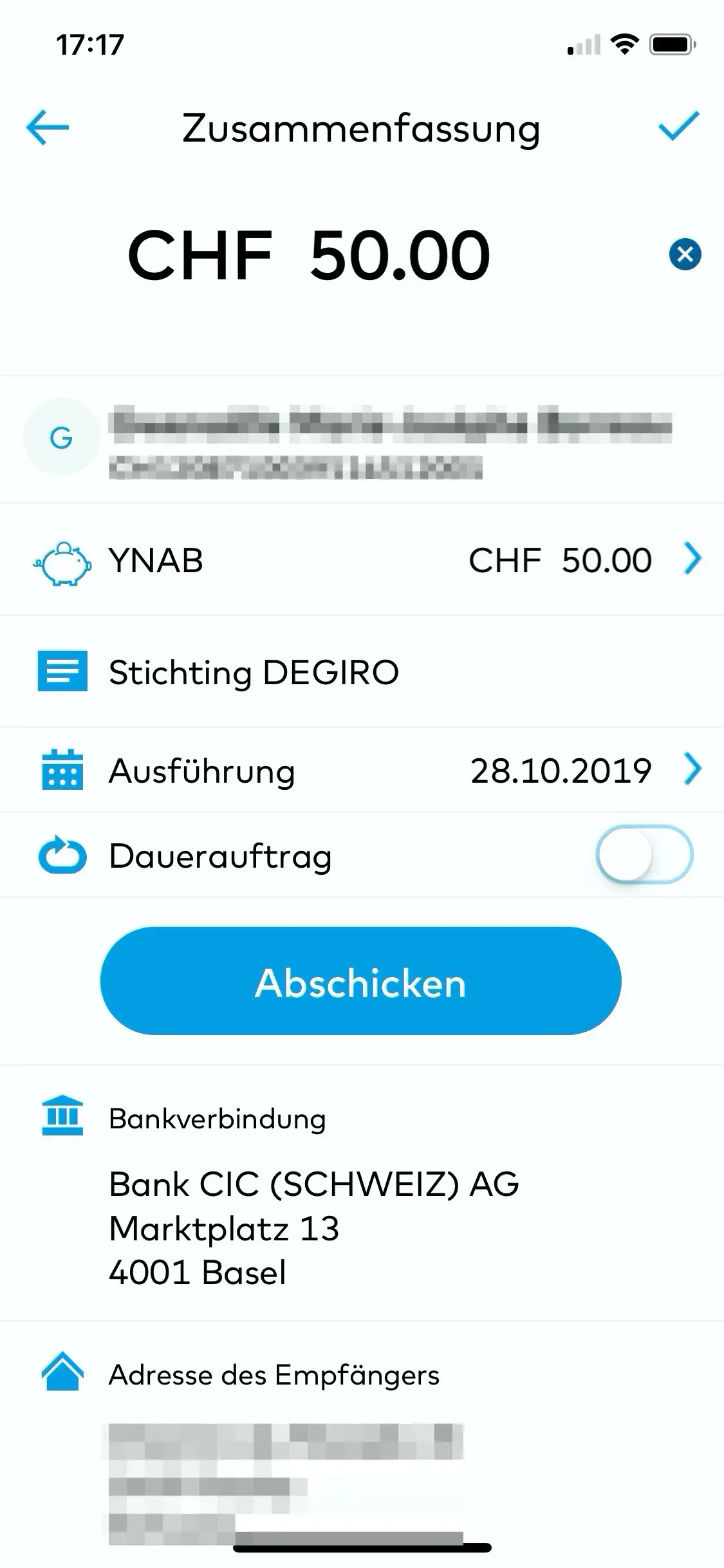The width and height of the screenshot is (724, 1568).
Task: Tap the CHF 50.00 amount to edit it
Action: tap(309, 255)
